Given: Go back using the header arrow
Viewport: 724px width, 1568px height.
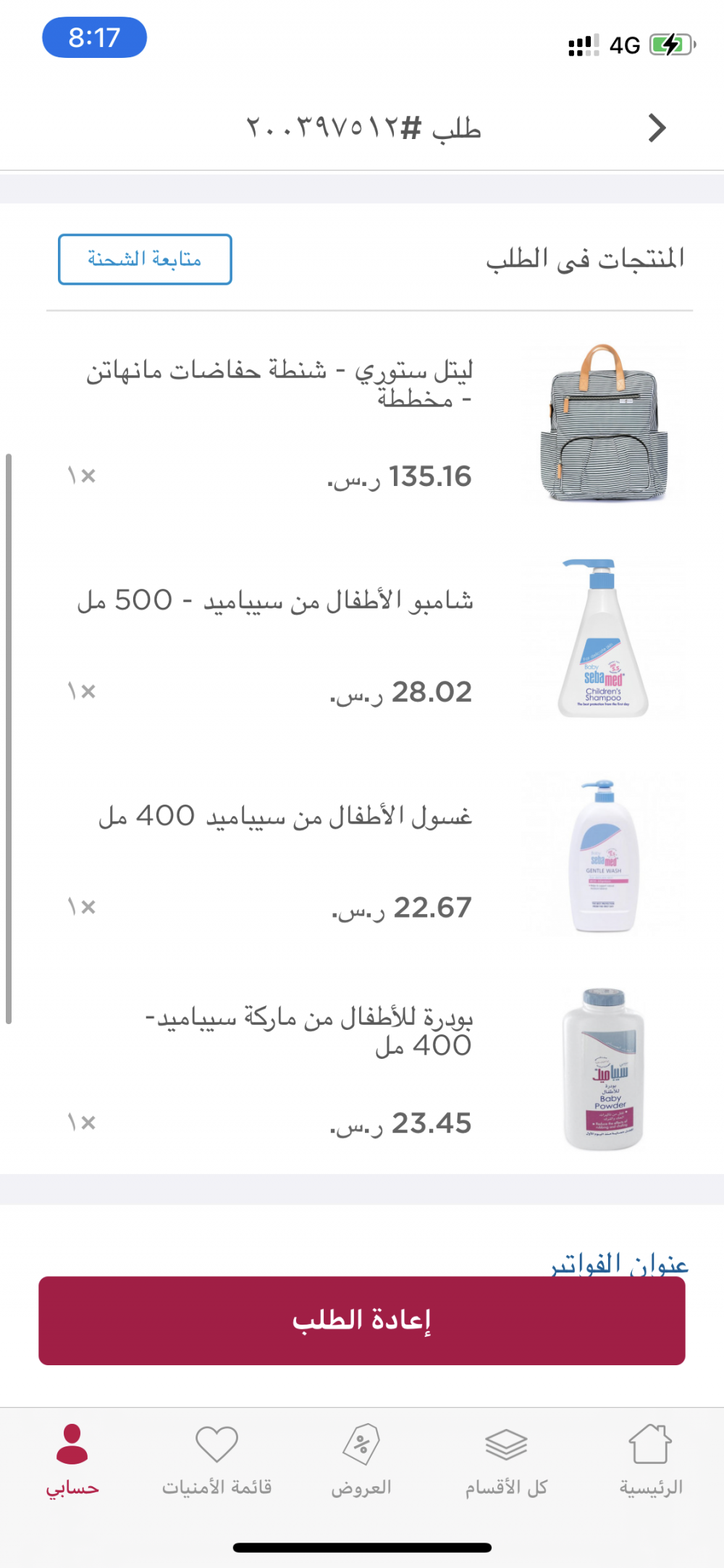Looking at the screenshot, I should pyautogui.click(x=656, y=128).
